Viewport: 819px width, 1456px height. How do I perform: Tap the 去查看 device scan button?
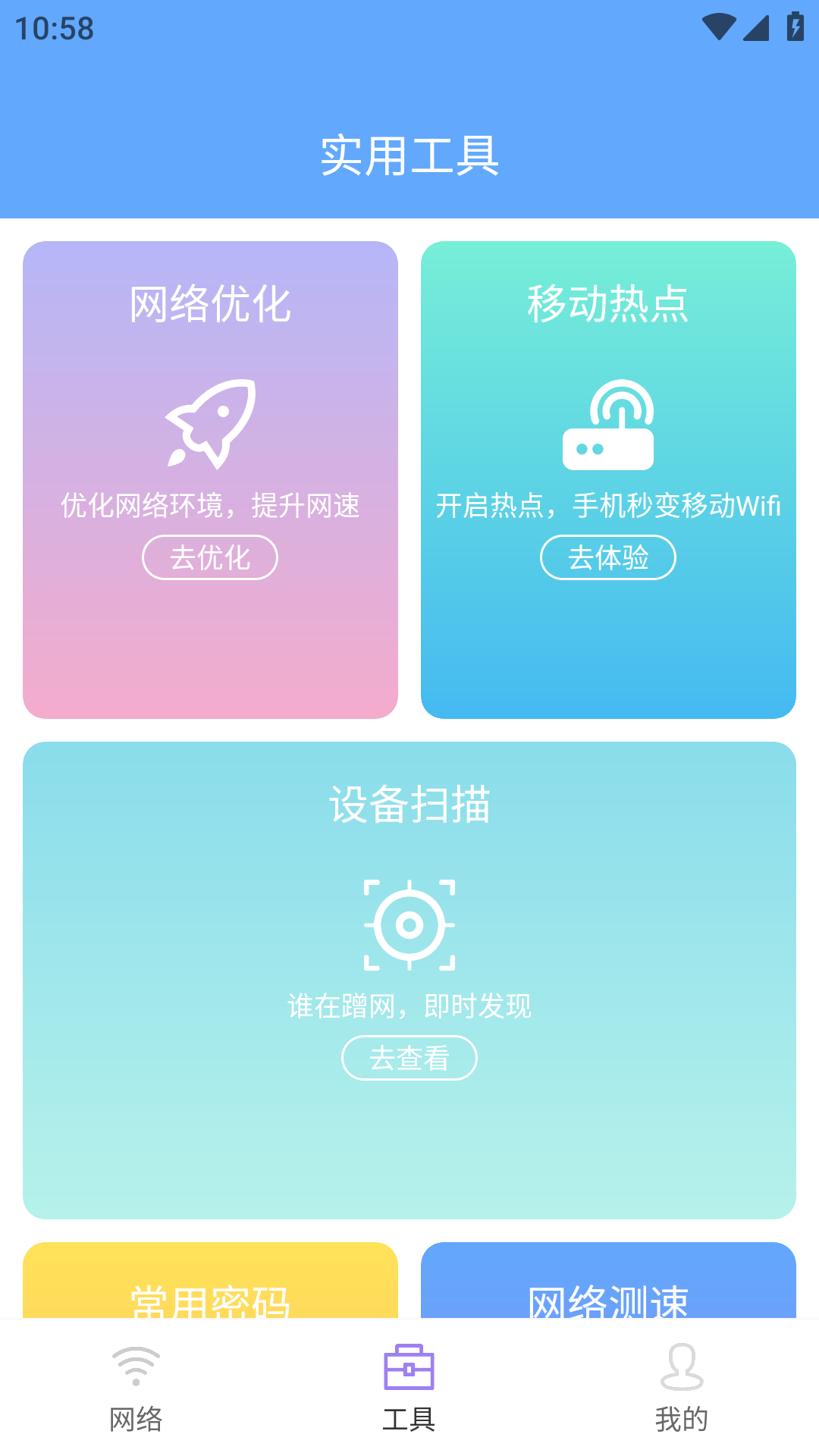tap(409, 1058)
